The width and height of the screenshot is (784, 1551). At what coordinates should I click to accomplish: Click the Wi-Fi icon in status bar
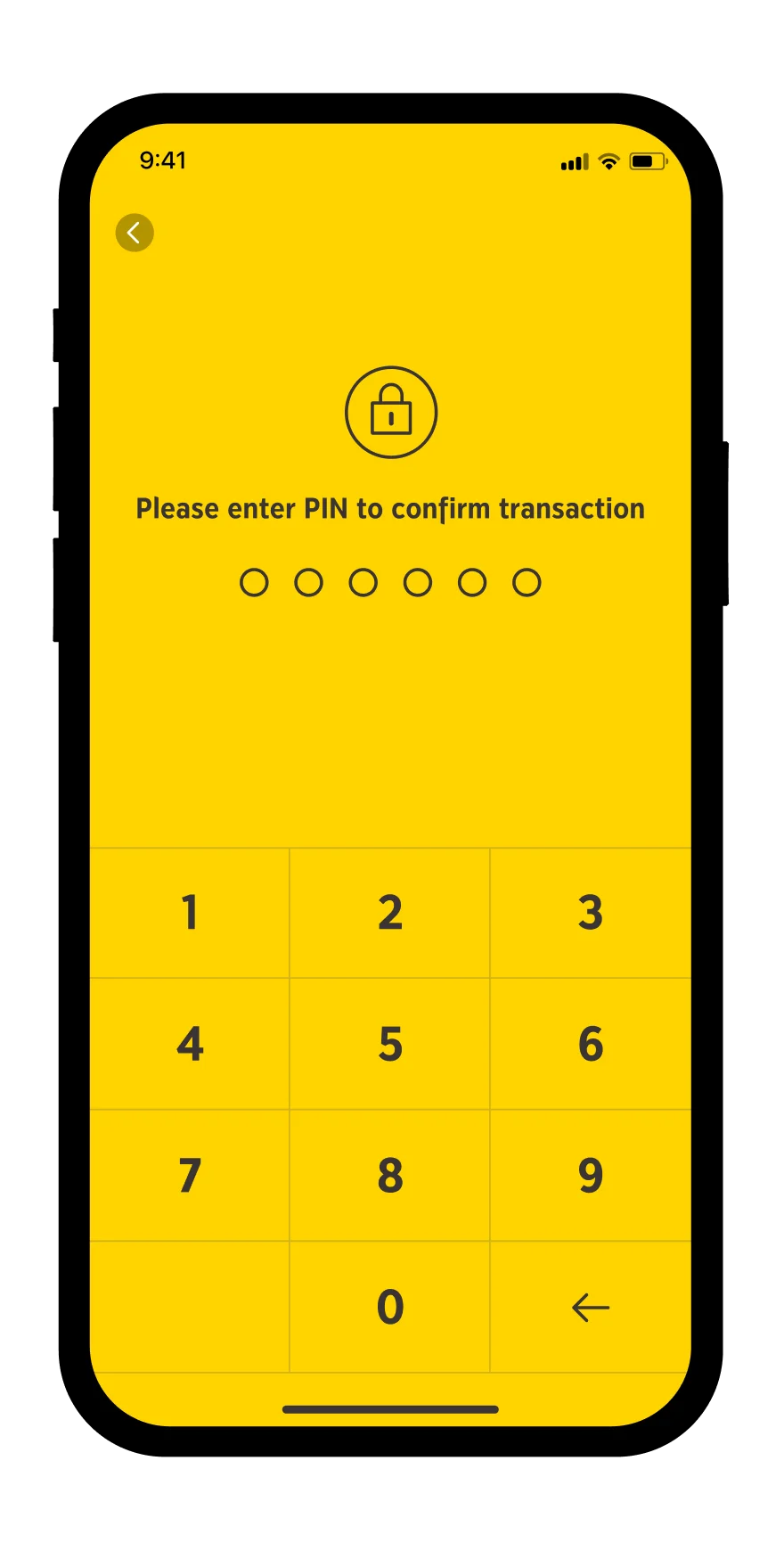tap(608, 161)
